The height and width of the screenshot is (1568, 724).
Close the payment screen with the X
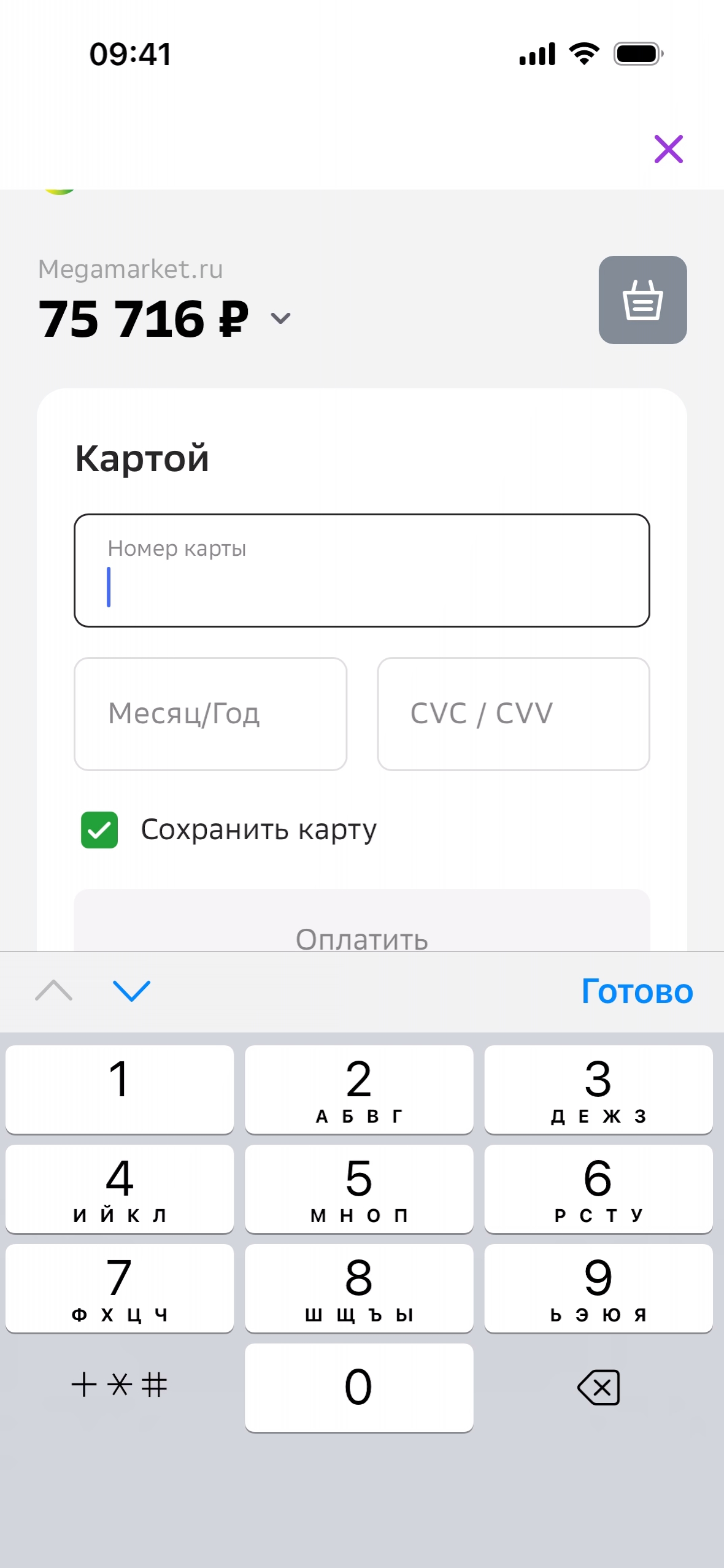668,149
